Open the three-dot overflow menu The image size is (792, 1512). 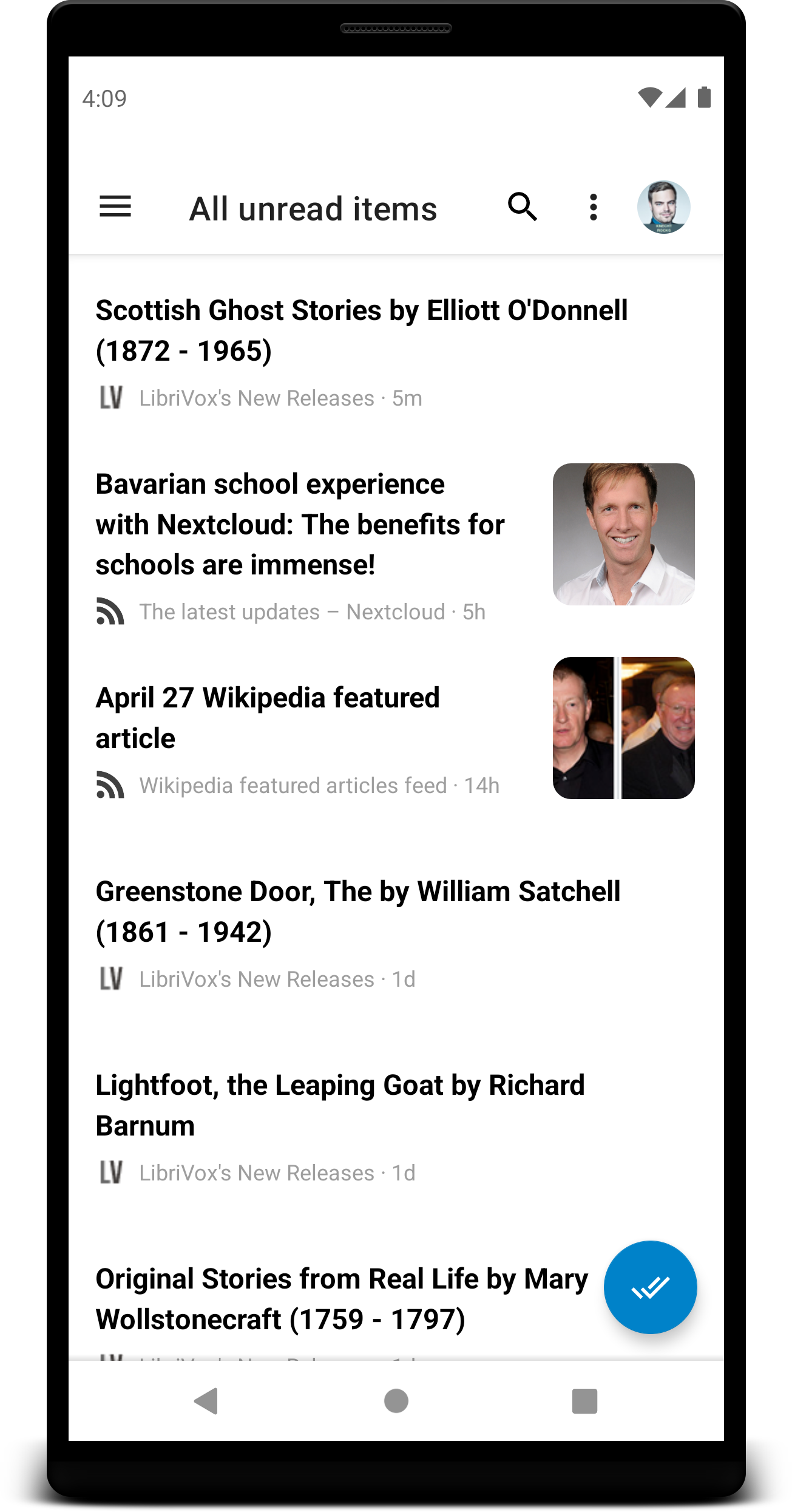(594, 207)
